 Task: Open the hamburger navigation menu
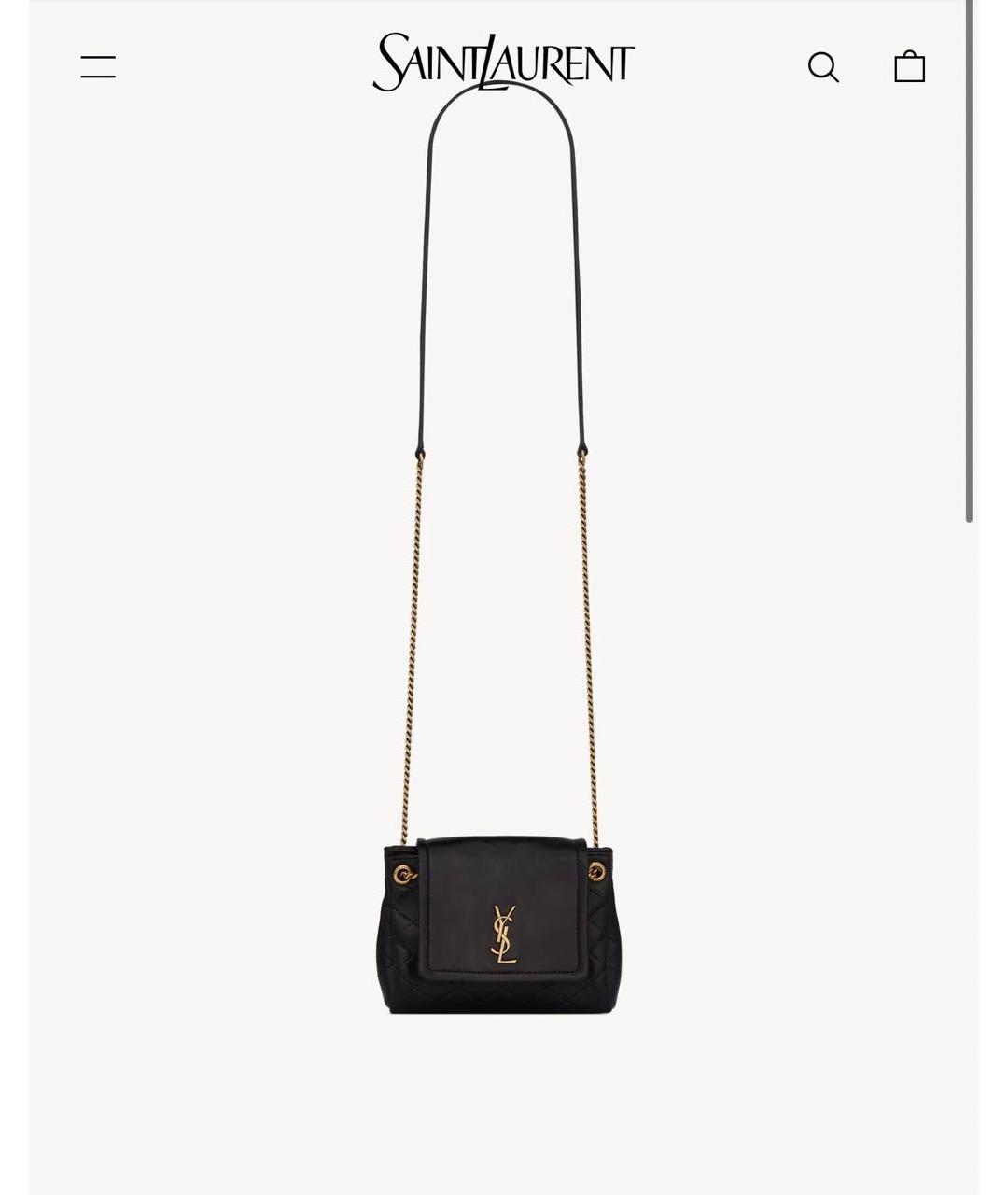(x=98, y=67)
